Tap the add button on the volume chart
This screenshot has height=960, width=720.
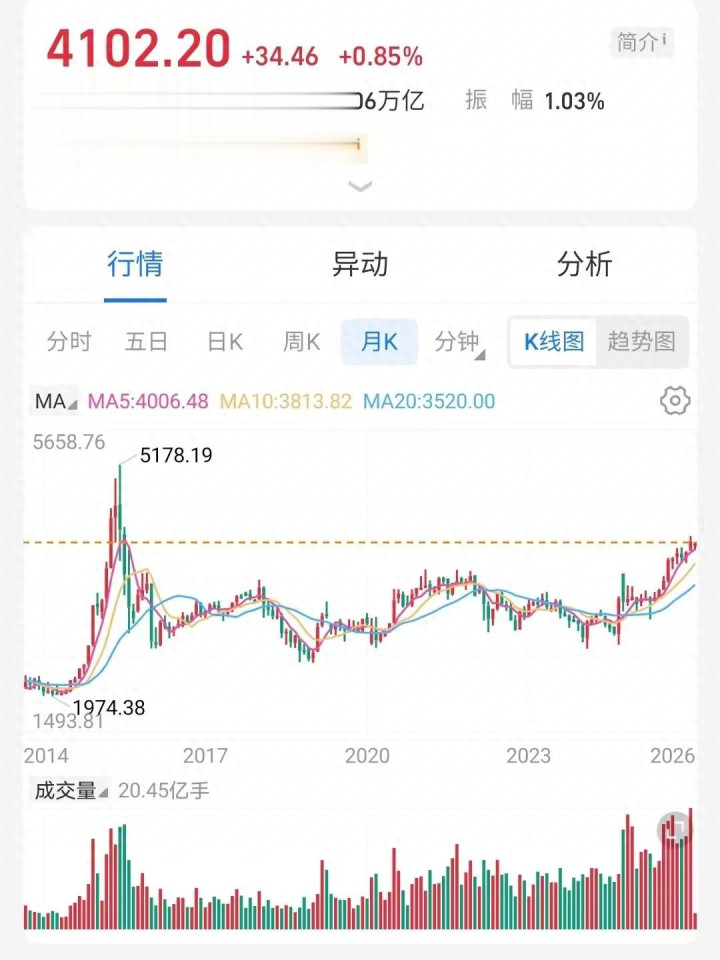coord(674,829)
